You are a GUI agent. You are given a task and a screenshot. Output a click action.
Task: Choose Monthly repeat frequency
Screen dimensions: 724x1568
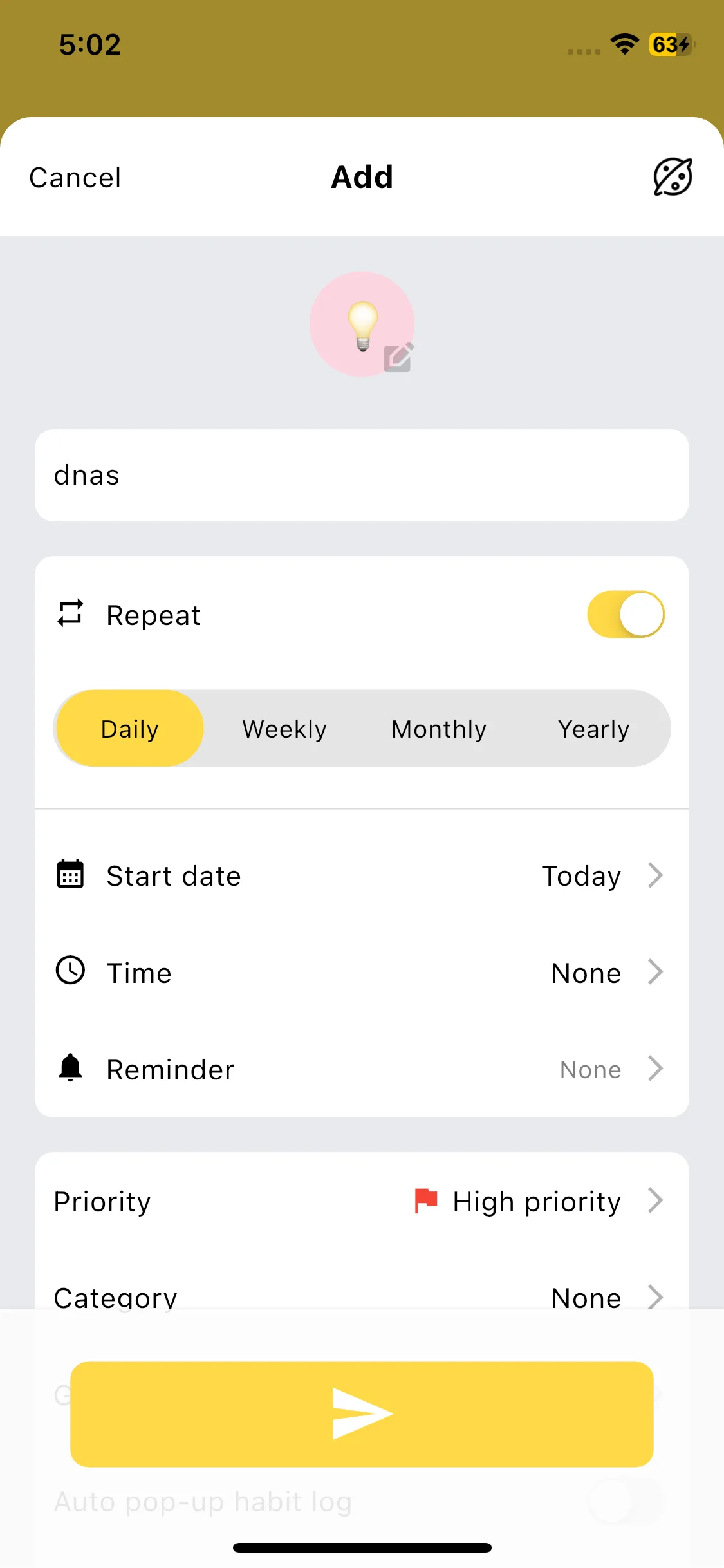[439, 729]
